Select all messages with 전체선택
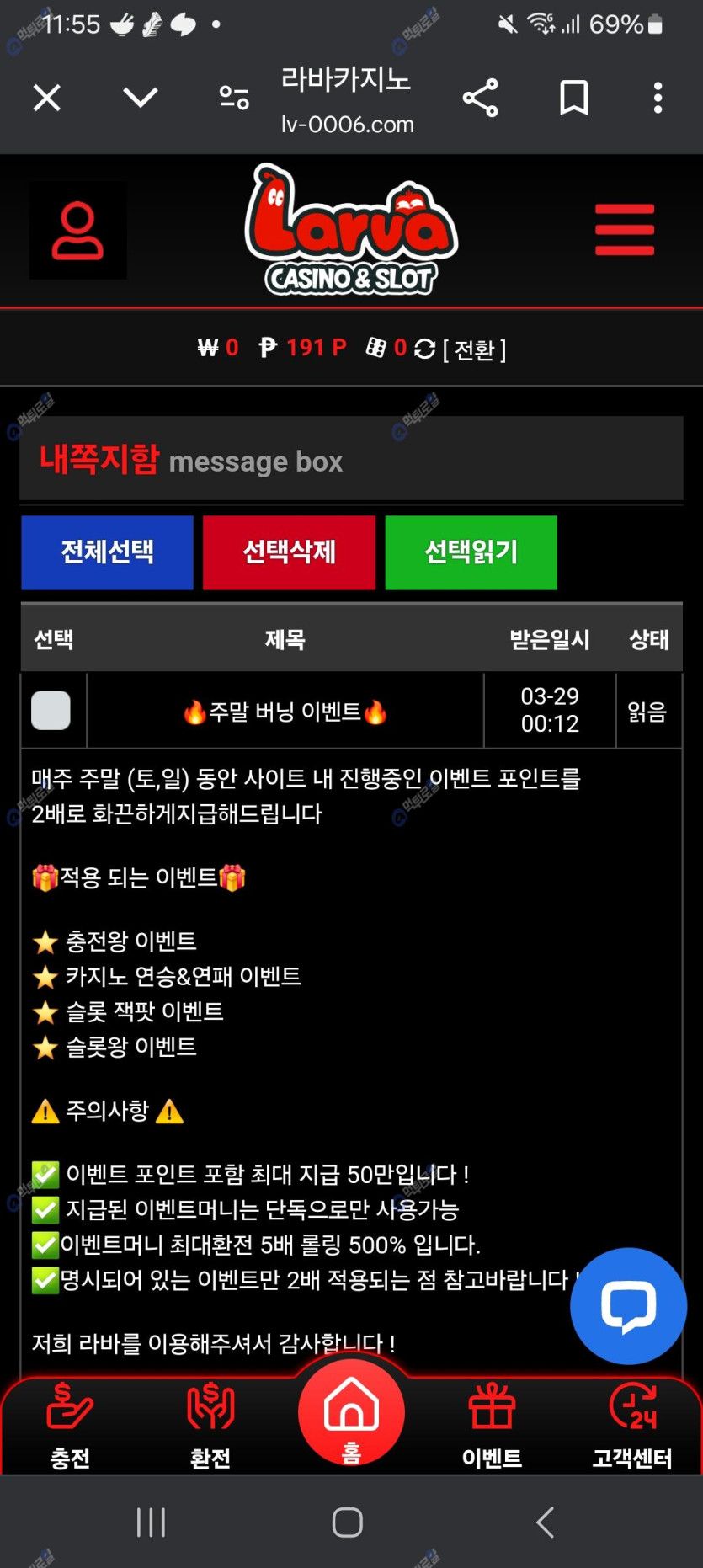The height and width of the screenshot is (1568, 703). point(107,552)
